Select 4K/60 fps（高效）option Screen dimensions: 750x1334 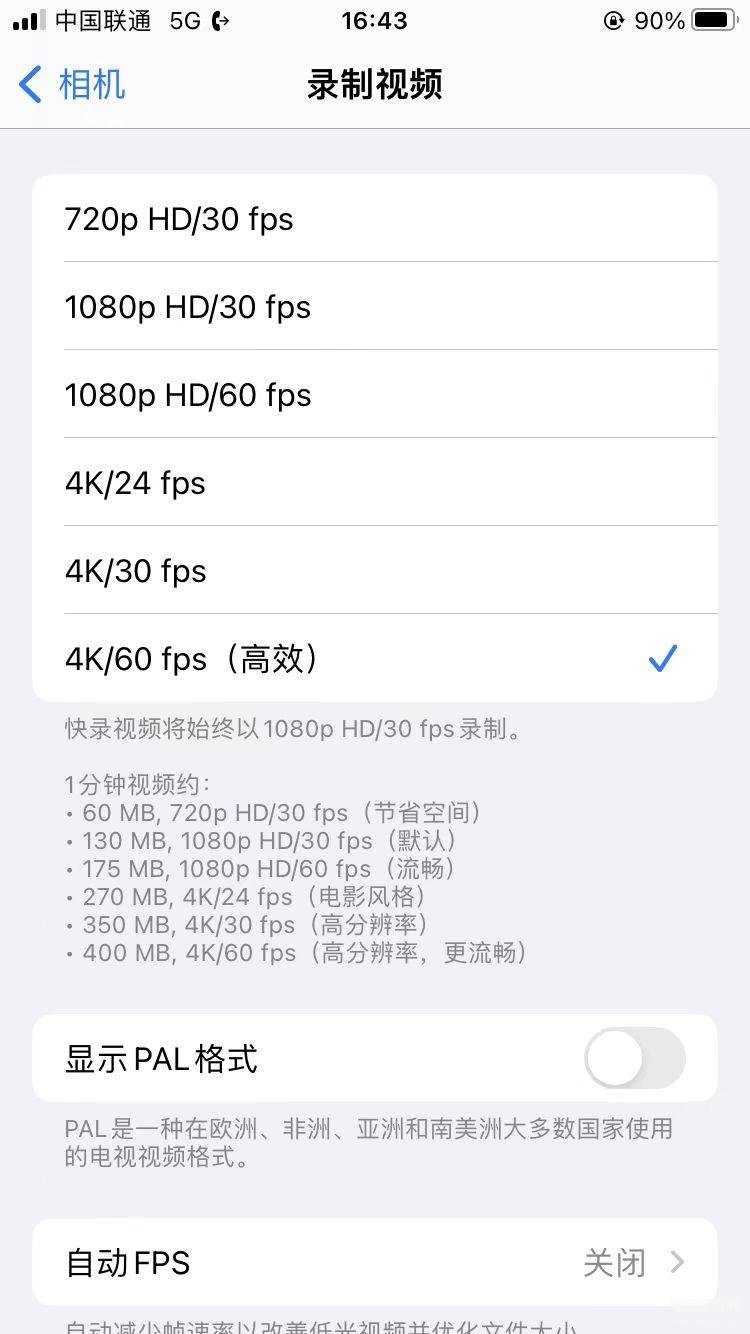click(375, 658)
